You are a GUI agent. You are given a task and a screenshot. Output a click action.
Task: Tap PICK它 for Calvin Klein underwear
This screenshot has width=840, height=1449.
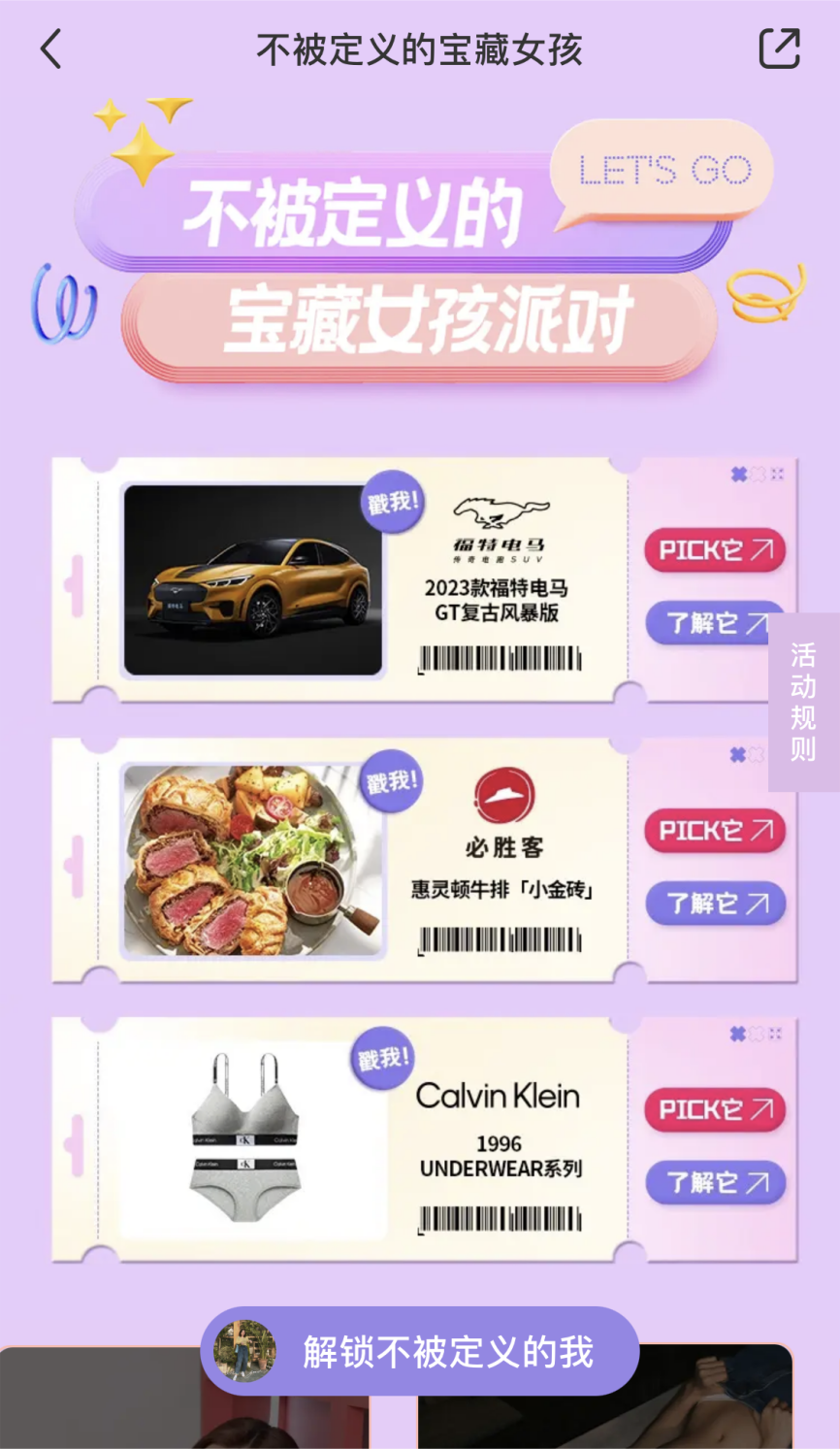click(x=715, y=1109)
